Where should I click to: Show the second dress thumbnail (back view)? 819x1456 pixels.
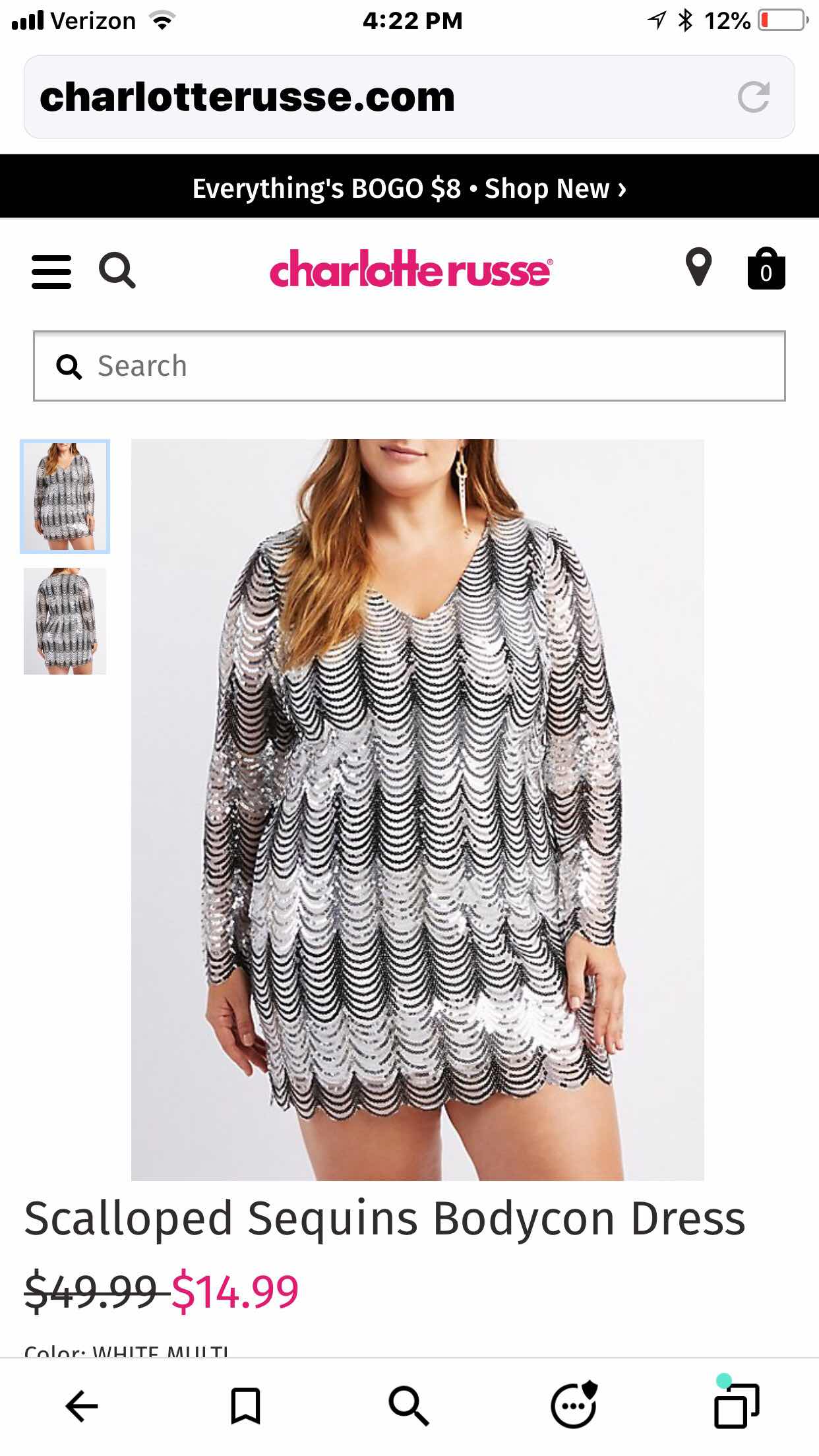[x=65, y=621]
